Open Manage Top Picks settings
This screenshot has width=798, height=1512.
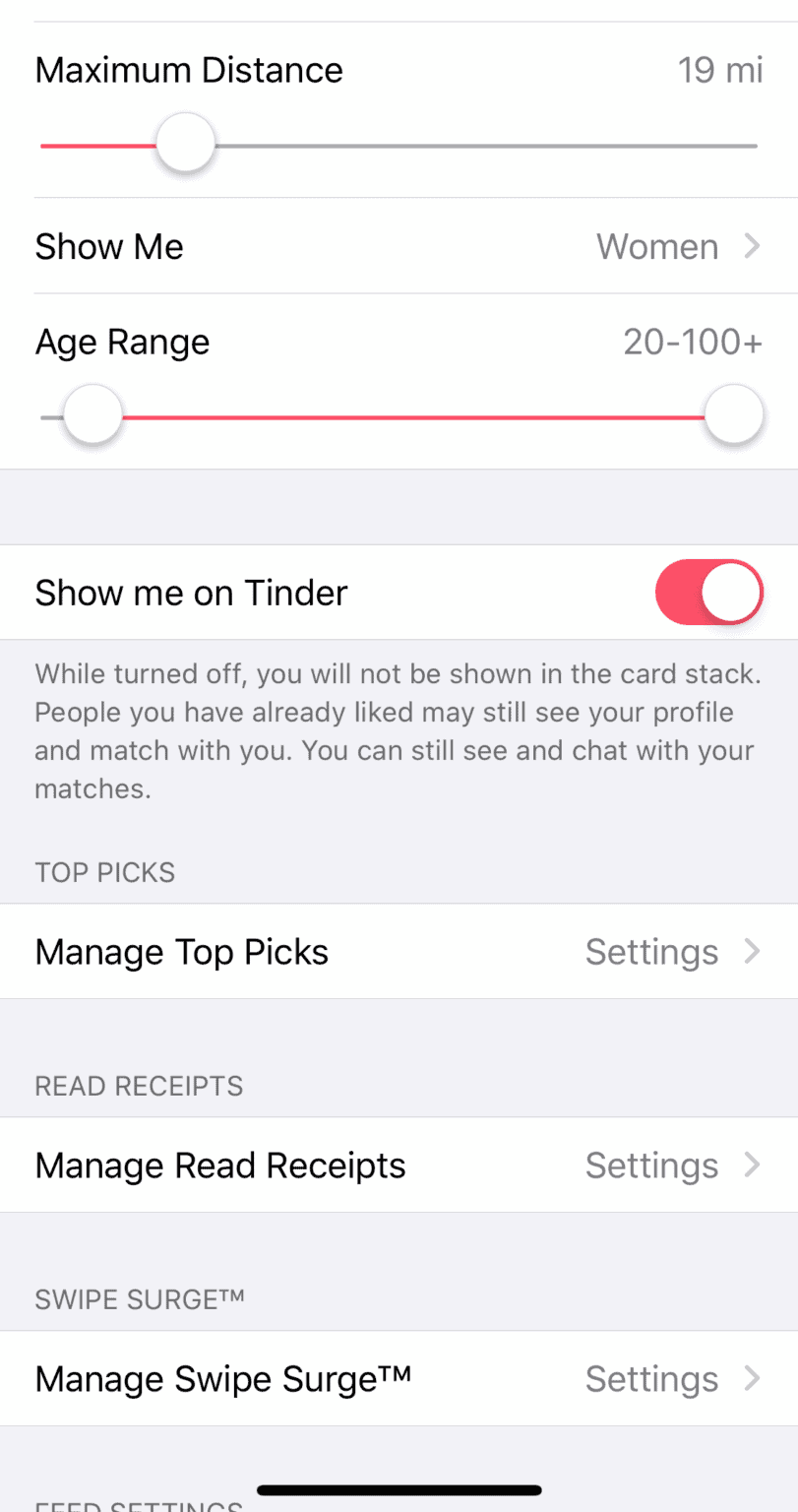[x=399, y=951]
